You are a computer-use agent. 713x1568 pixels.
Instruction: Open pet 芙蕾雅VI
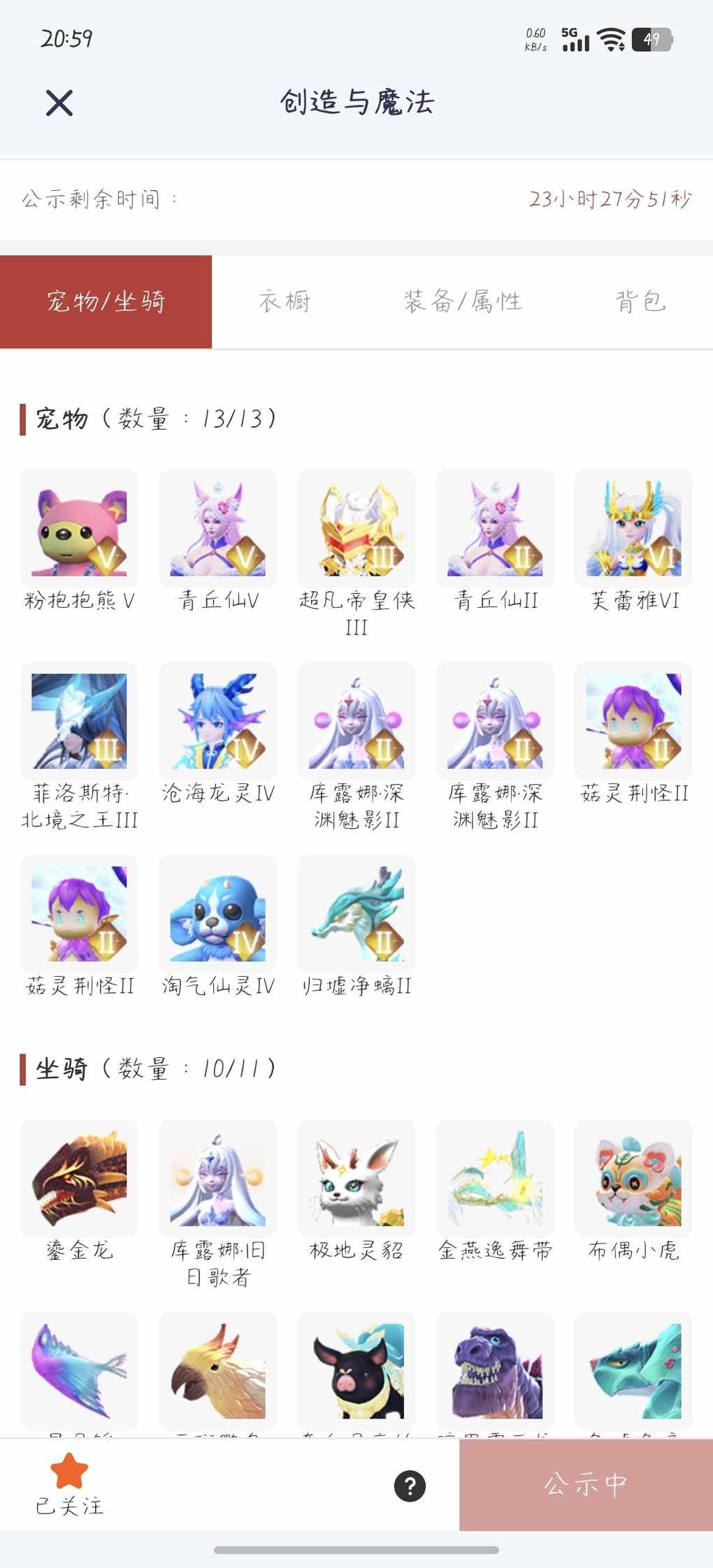[633, 528]
